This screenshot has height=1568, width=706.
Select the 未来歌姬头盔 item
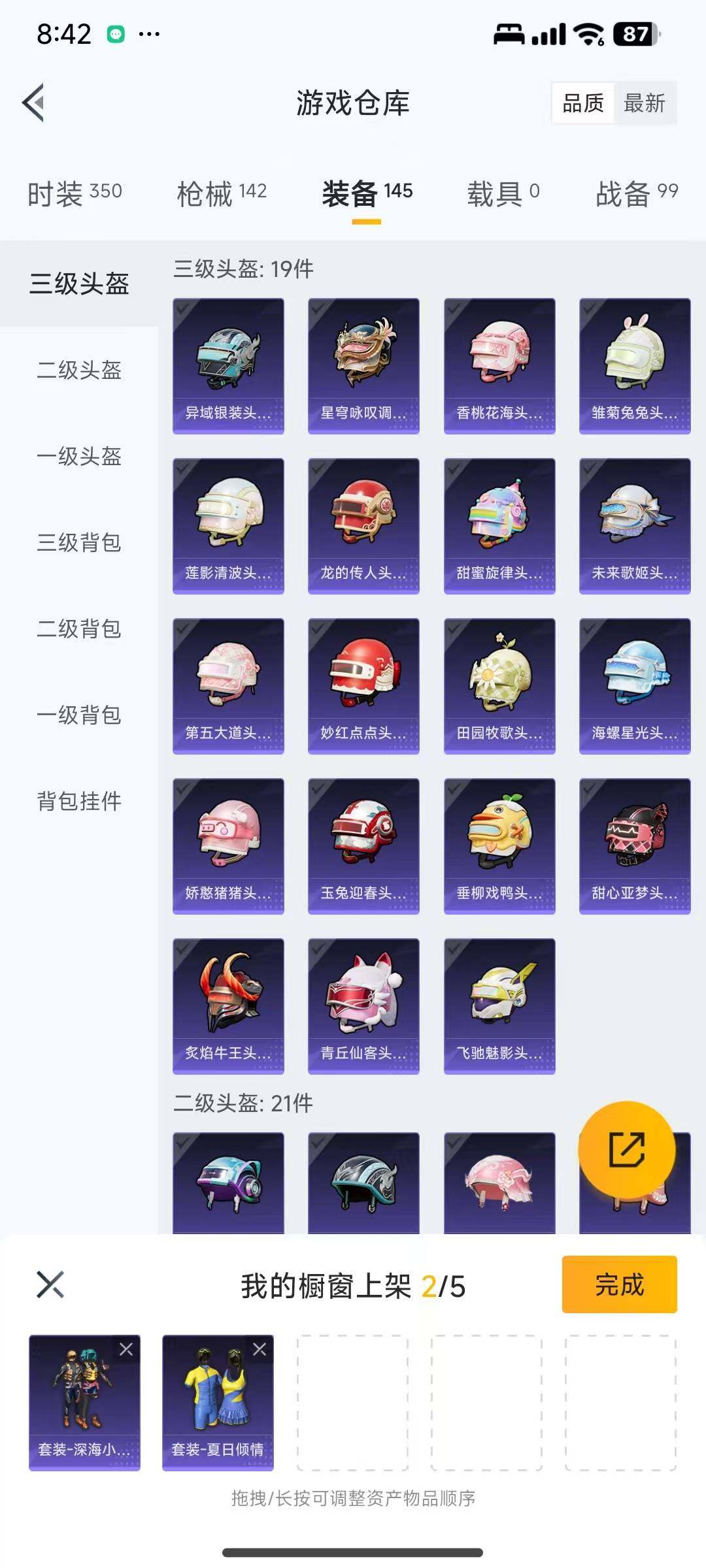point(634,526)
